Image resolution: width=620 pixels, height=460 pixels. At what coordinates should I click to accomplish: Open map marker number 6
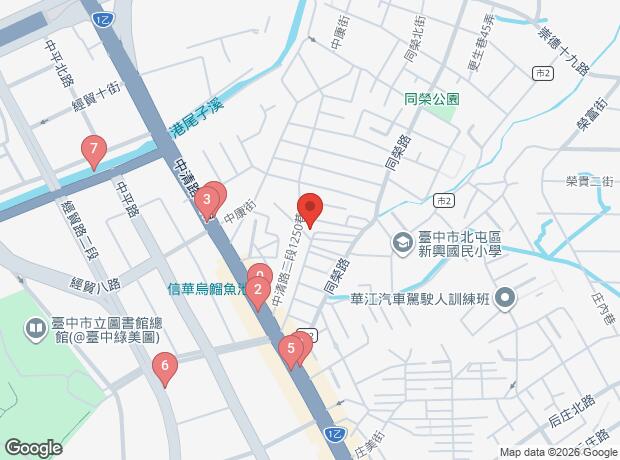tap(165, 368)
